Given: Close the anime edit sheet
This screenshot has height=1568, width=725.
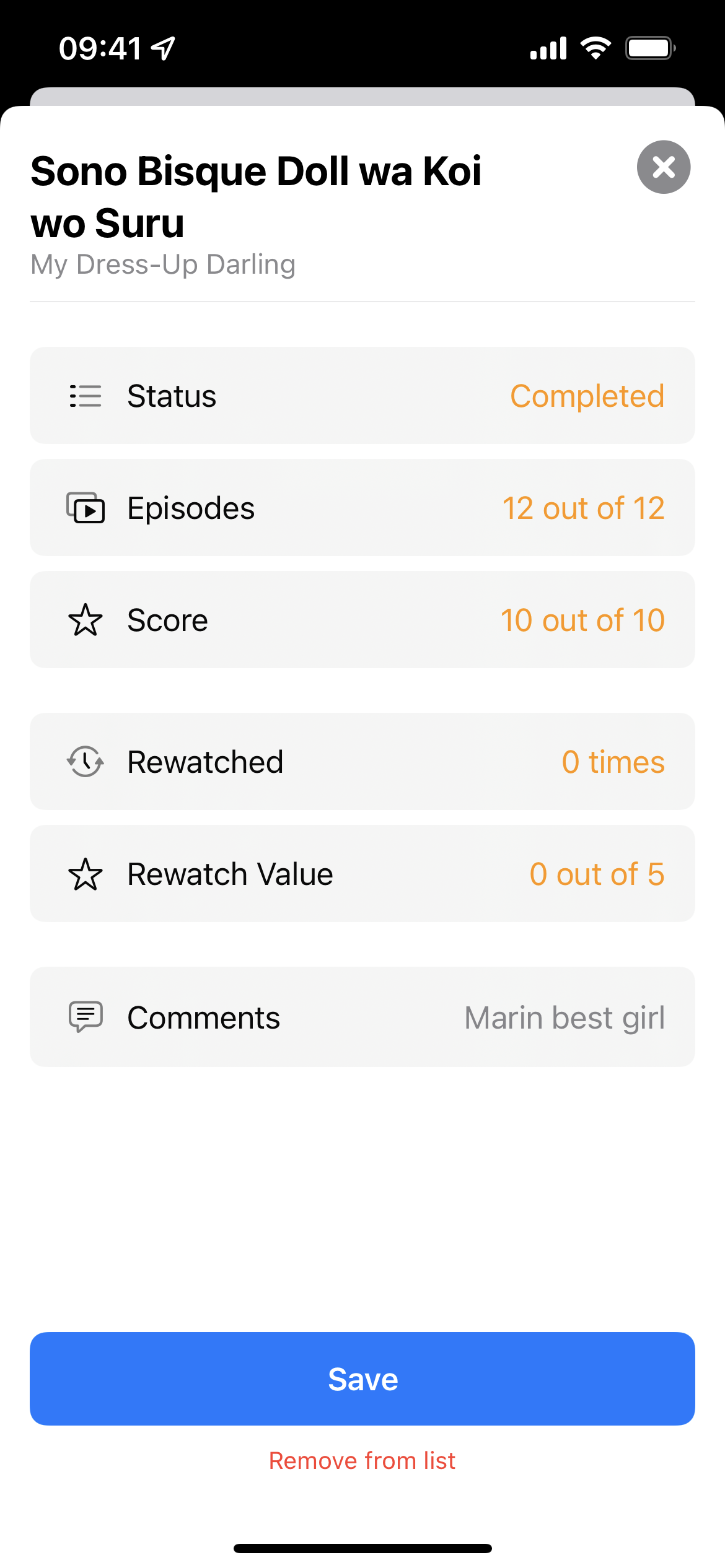Looking at the screenshot, I should (x=663, y=167).
